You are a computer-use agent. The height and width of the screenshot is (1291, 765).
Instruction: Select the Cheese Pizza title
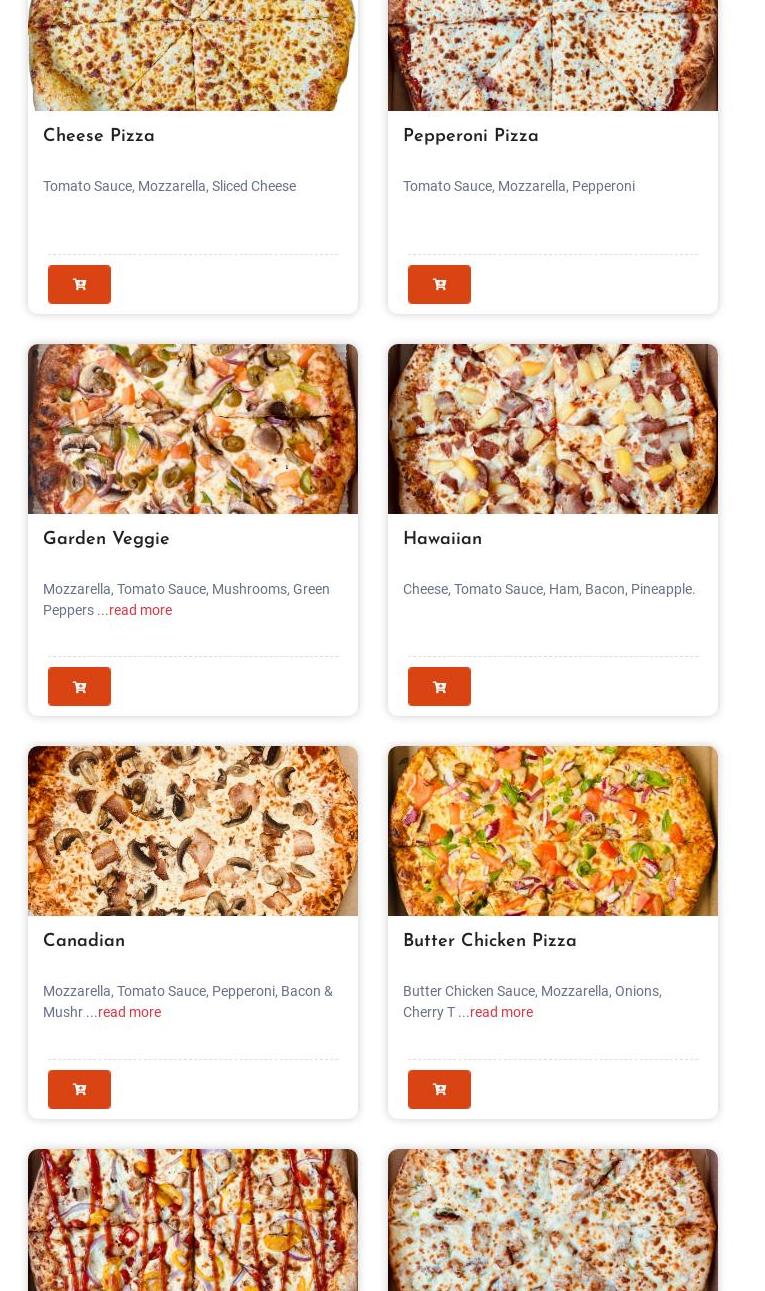tap(98, 137)
